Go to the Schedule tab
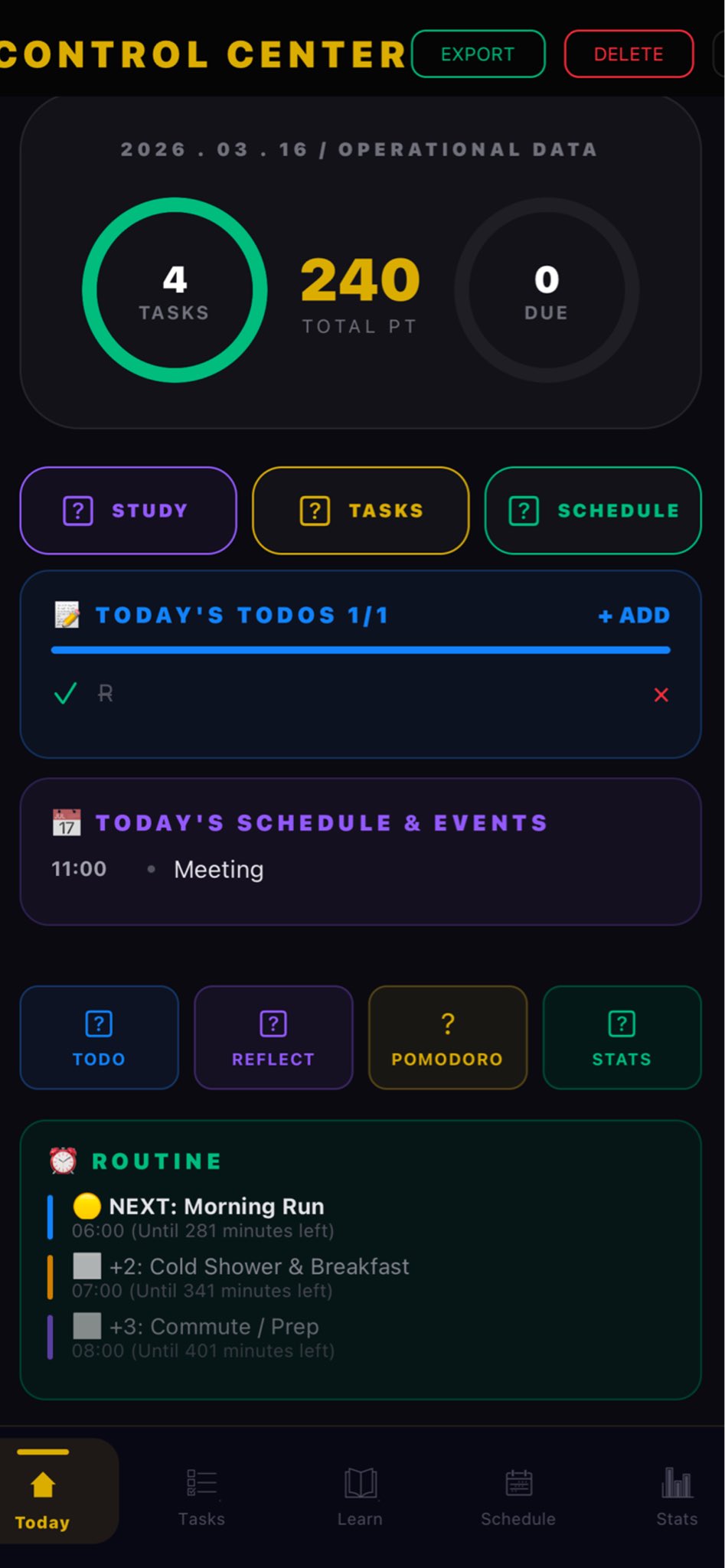Viewport: 725px width, 1568px height. pyautogui.click(x=518, y=1497)
